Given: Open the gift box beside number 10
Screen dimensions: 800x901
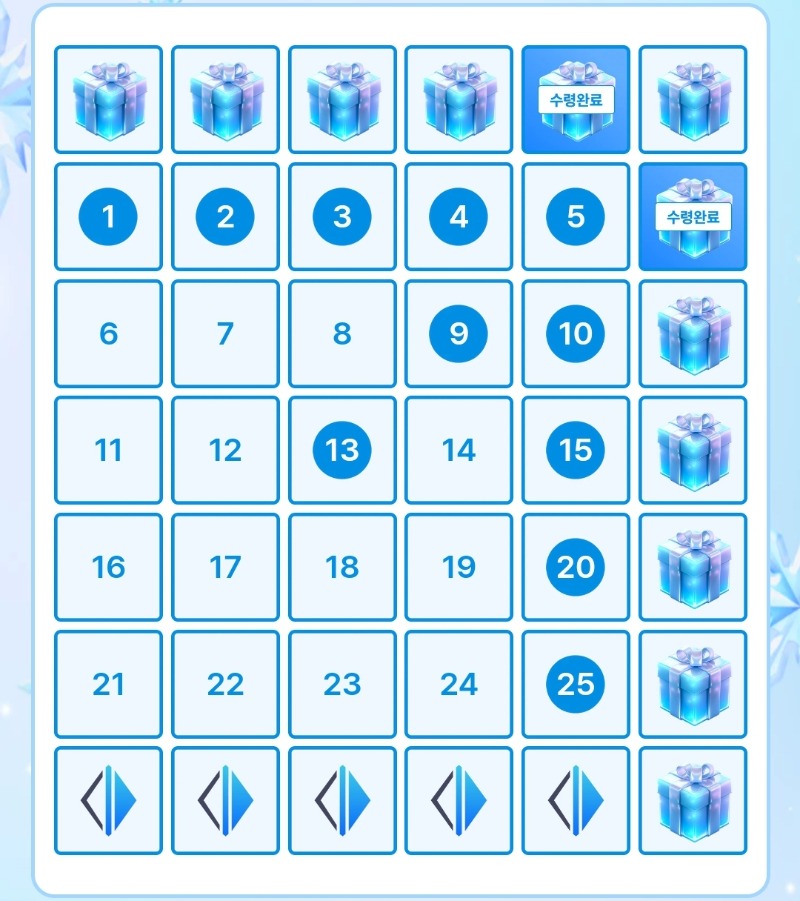Looking at the screenshot, I should point(693,334).
